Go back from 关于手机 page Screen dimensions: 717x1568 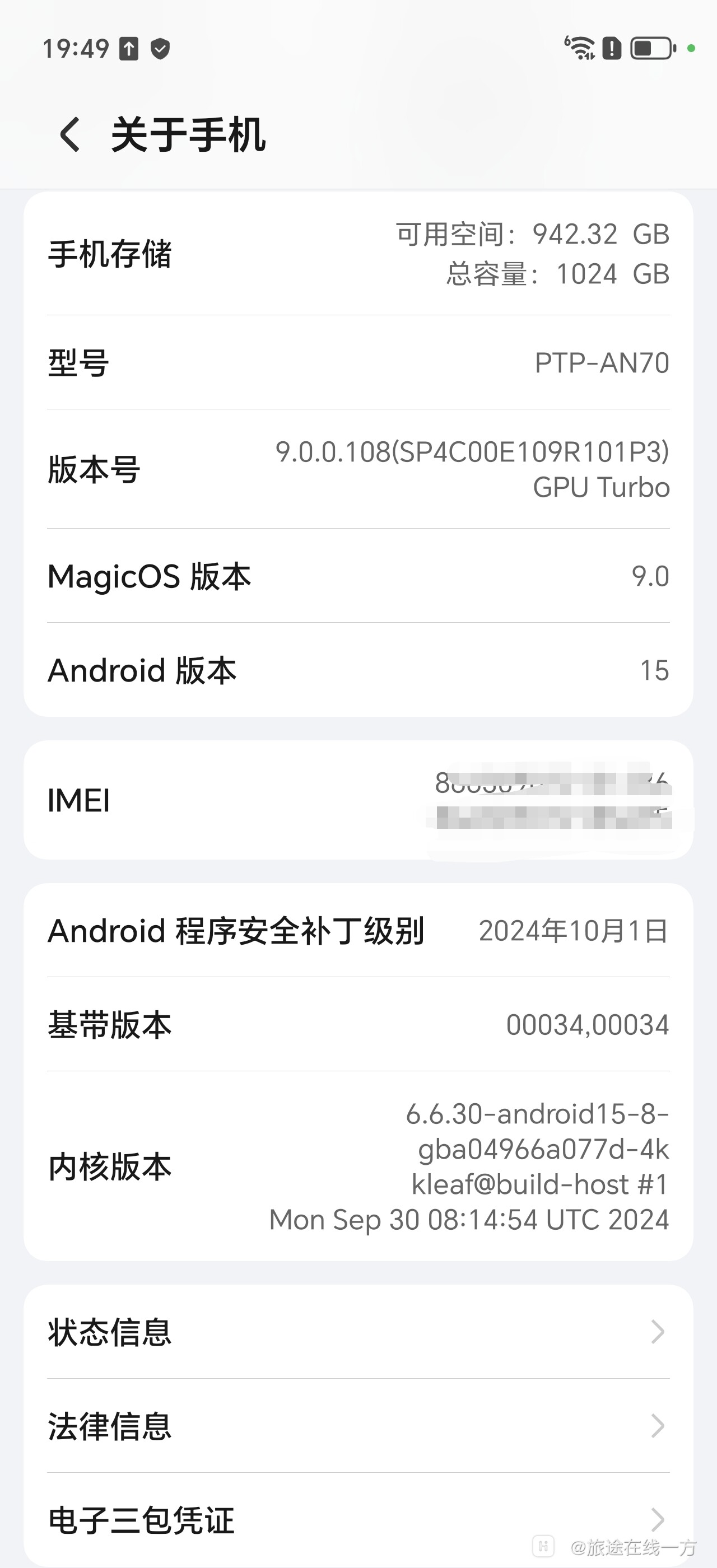70,134
